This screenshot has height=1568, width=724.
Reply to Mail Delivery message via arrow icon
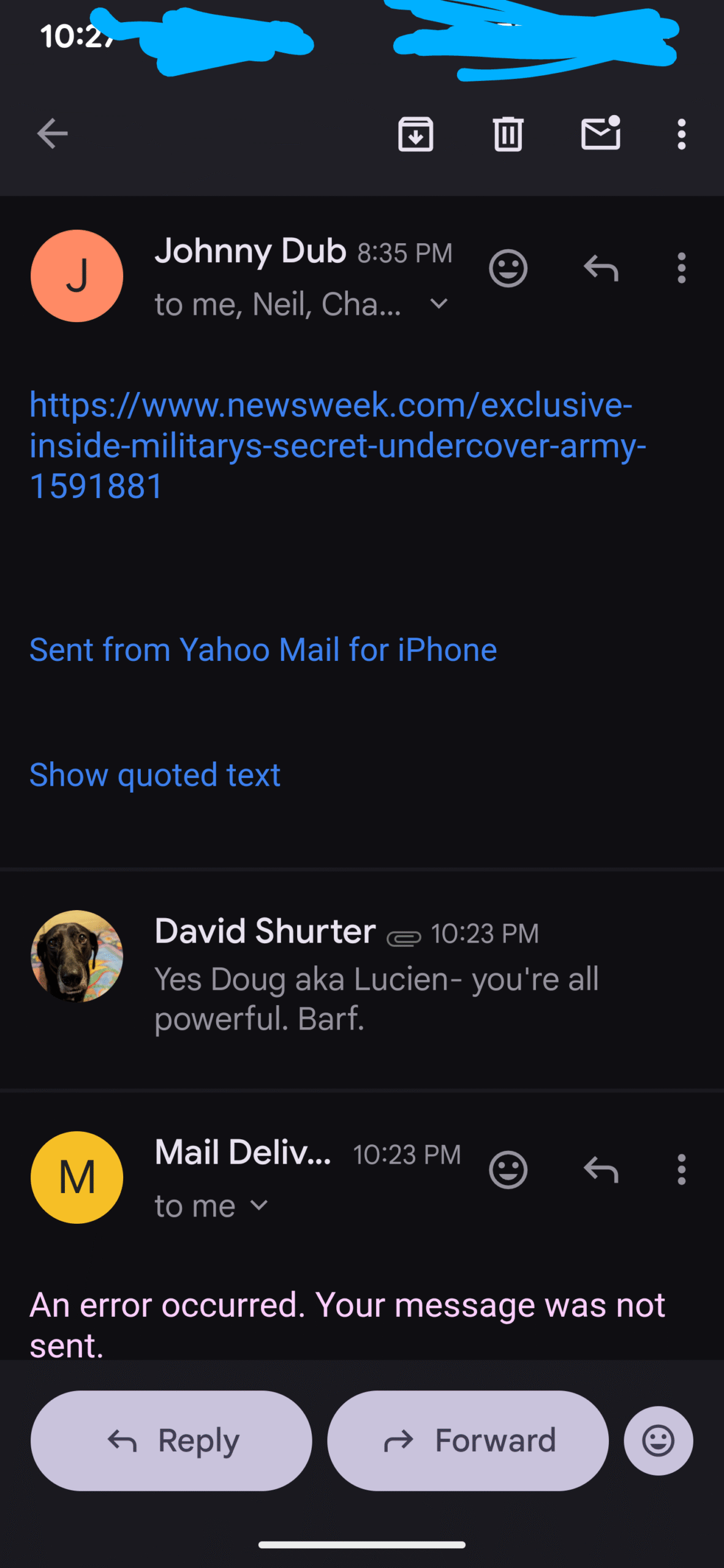[600, 1170]
